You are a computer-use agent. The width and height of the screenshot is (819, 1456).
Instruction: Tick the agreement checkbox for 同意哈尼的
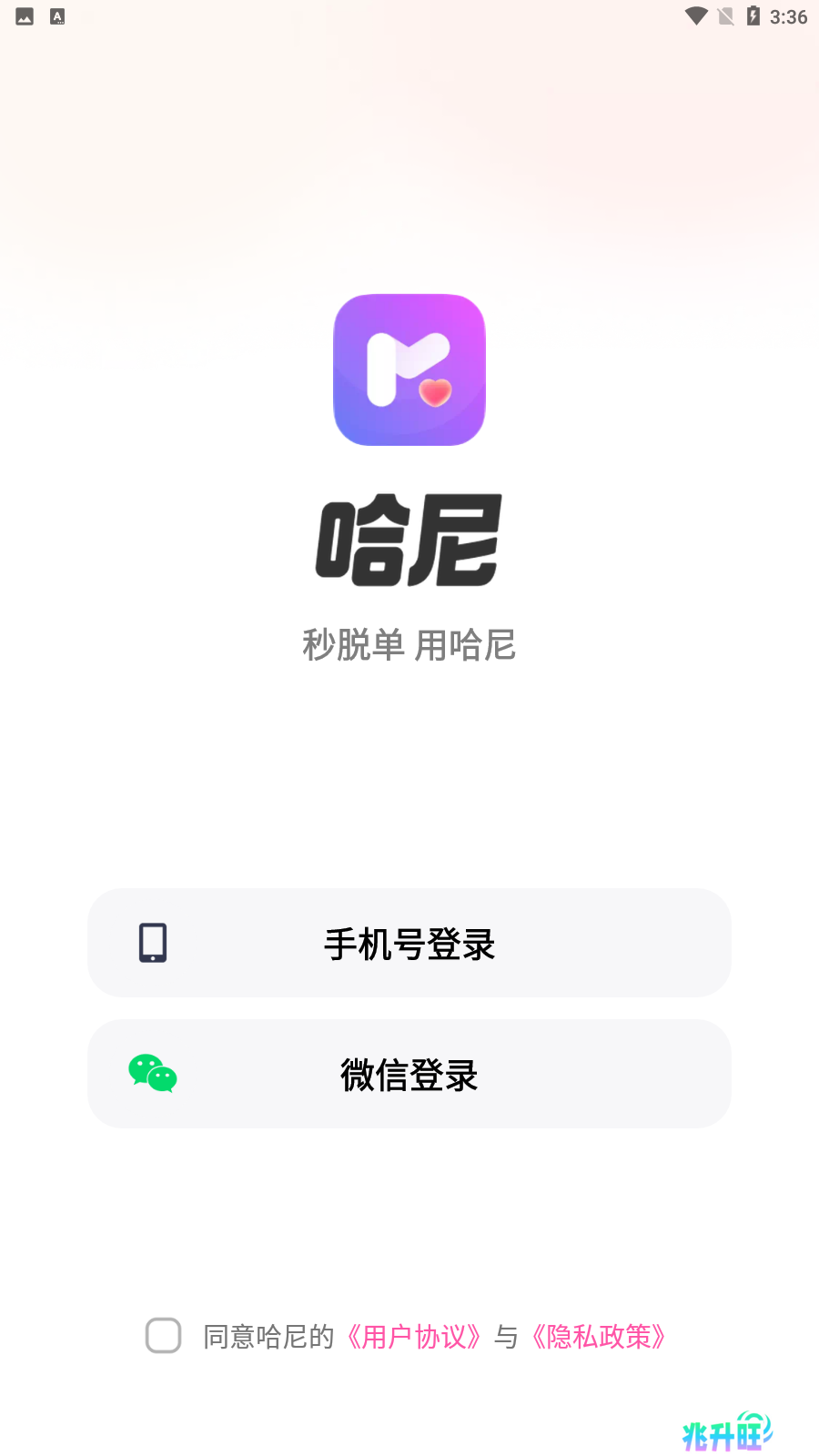[164, 1336]
